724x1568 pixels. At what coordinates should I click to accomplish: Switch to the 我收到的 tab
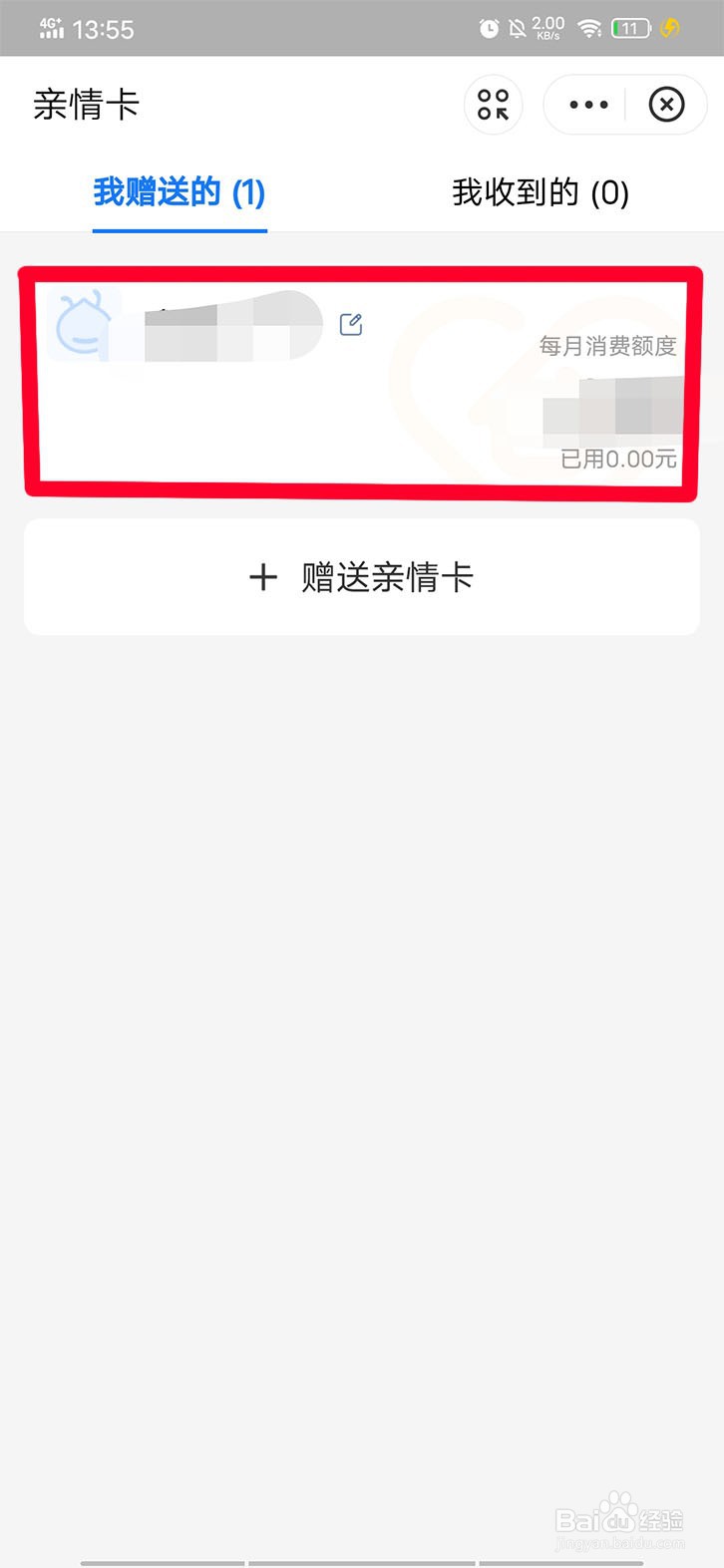coord(540,192)
